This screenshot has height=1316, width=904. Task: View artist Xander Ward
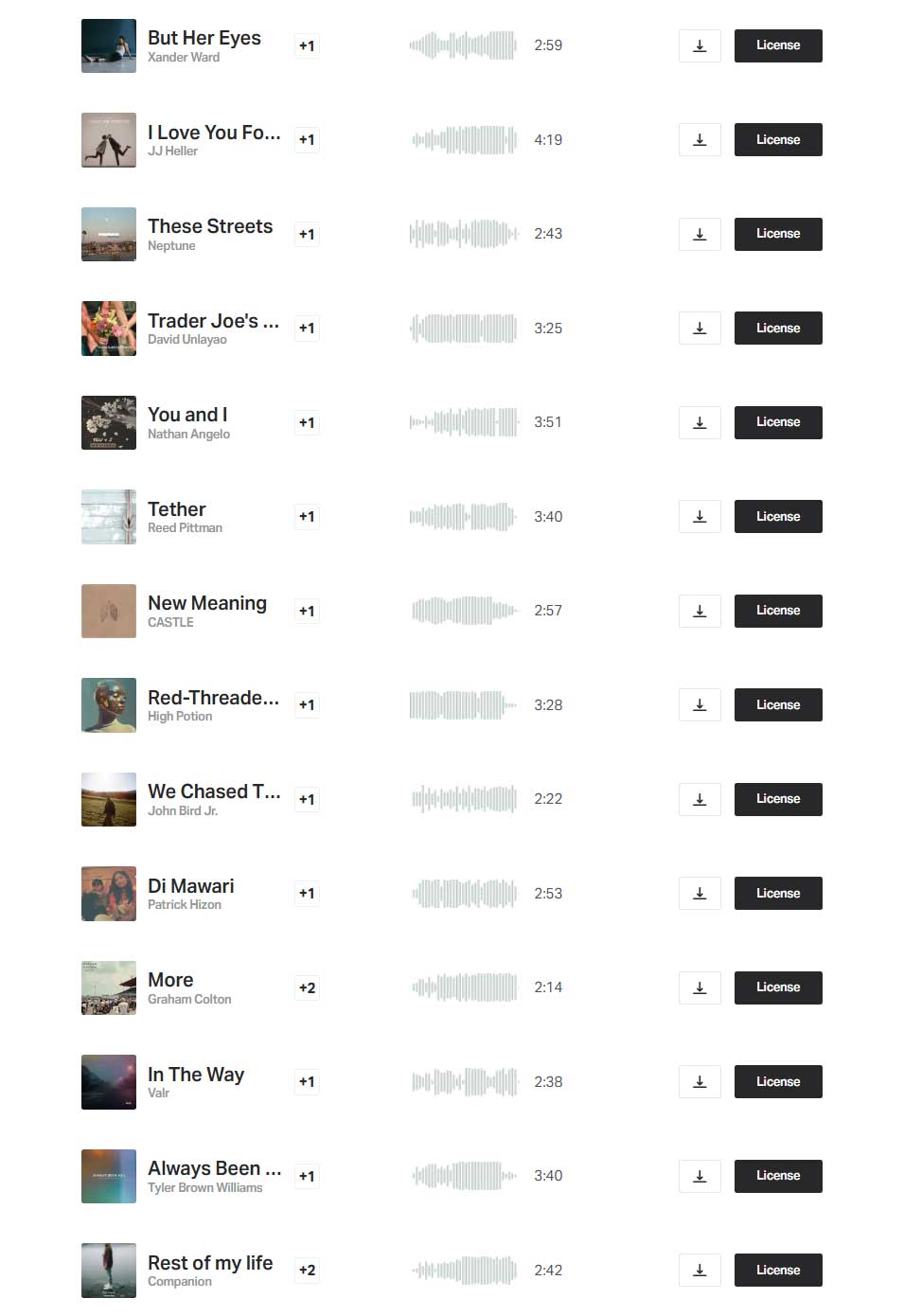[184, 58]
